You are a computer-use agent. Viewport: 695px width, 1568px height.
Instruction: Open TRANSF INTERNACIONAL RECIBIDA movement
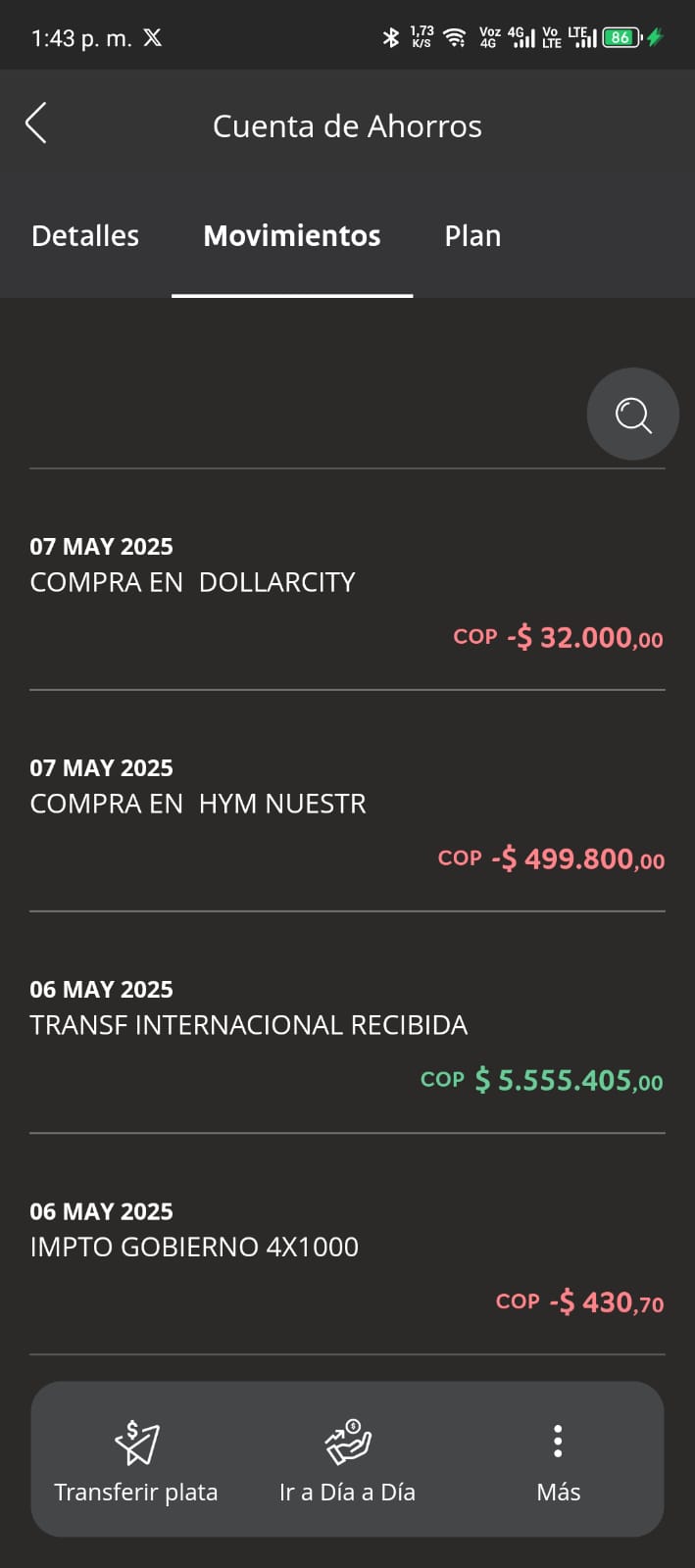(347, 1034)
